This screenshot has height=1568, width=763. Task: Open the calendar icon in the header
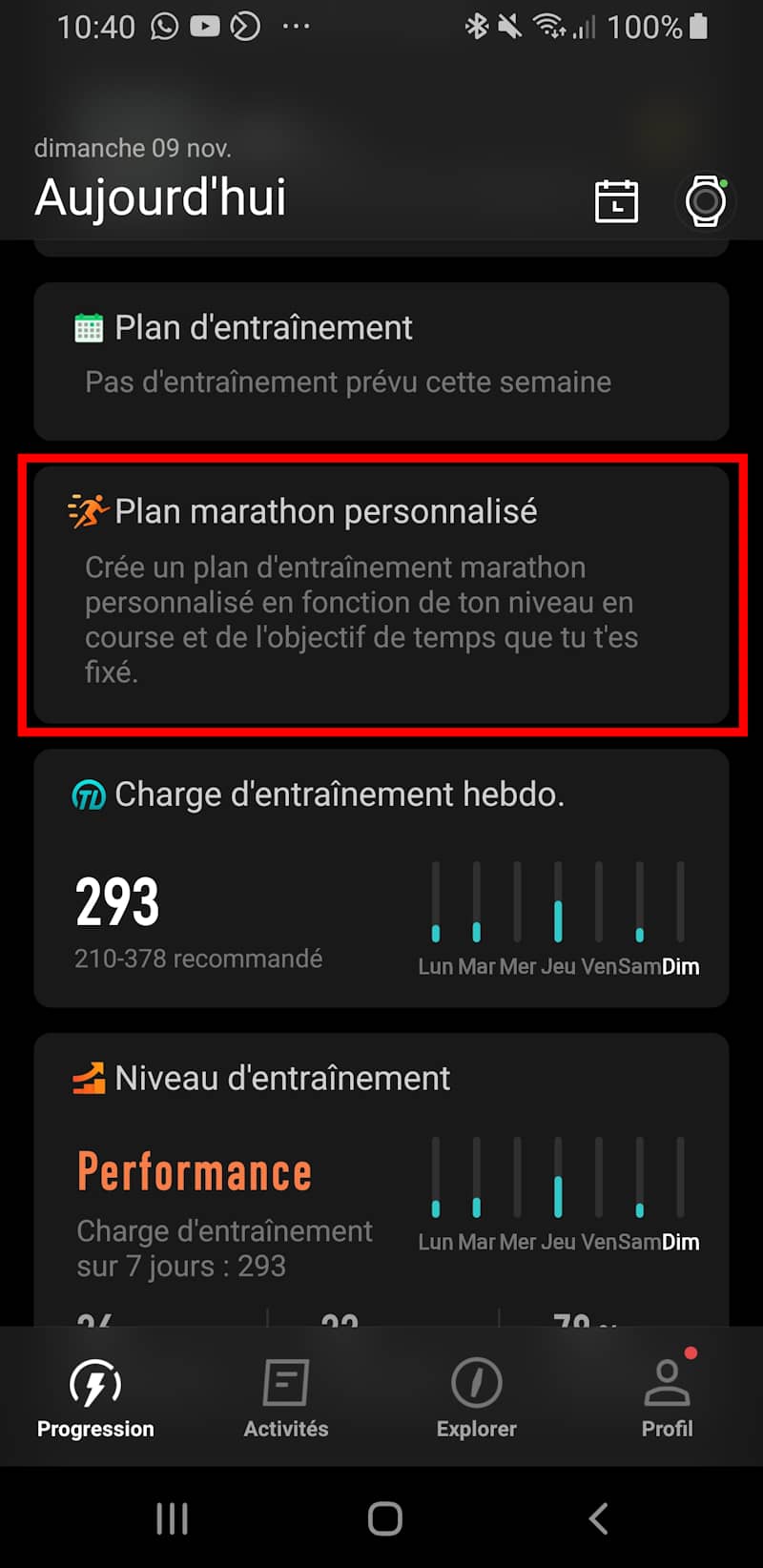point(616,201)
